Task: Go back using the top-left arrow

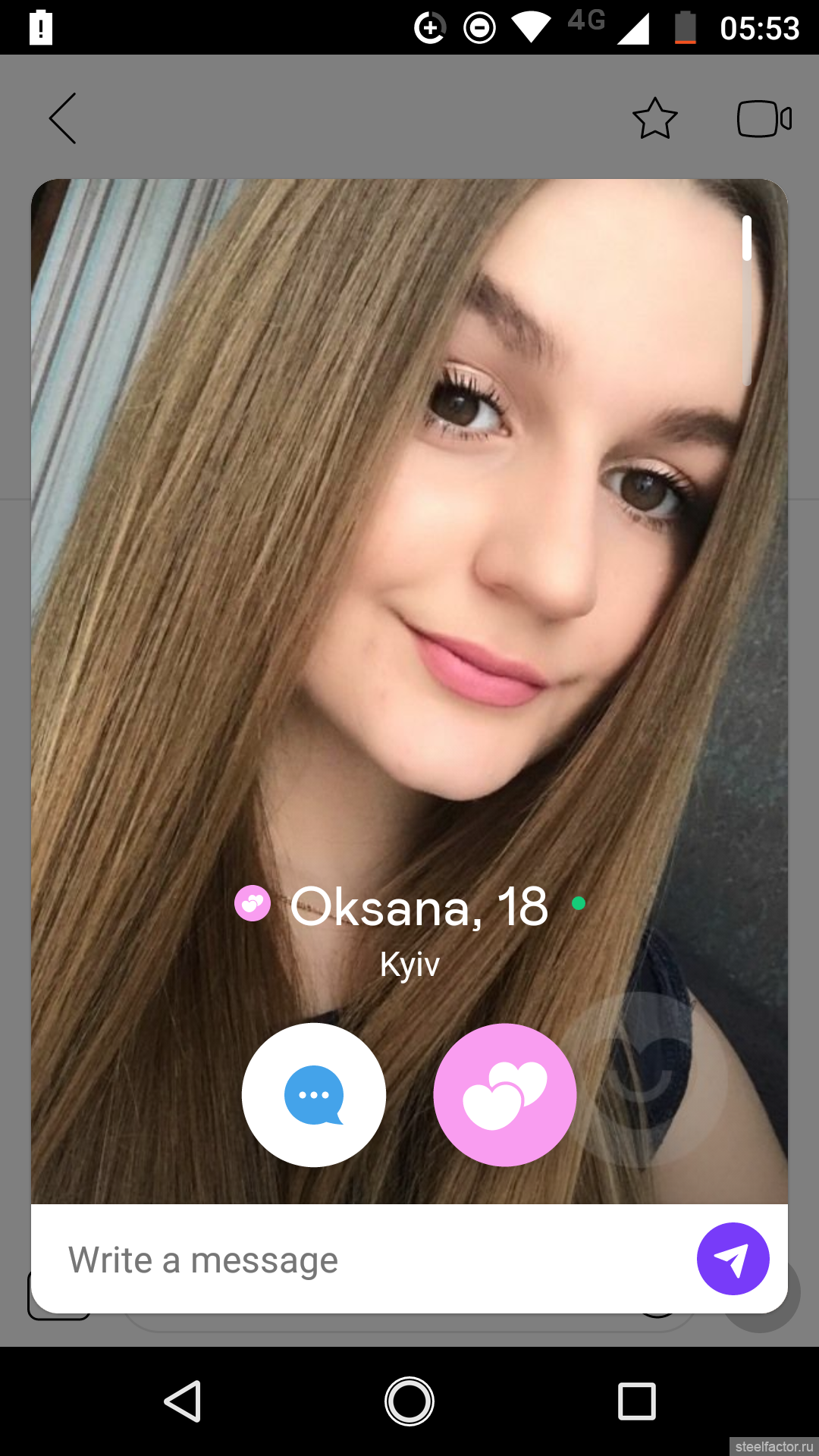Action: click(x=63, y=118)
